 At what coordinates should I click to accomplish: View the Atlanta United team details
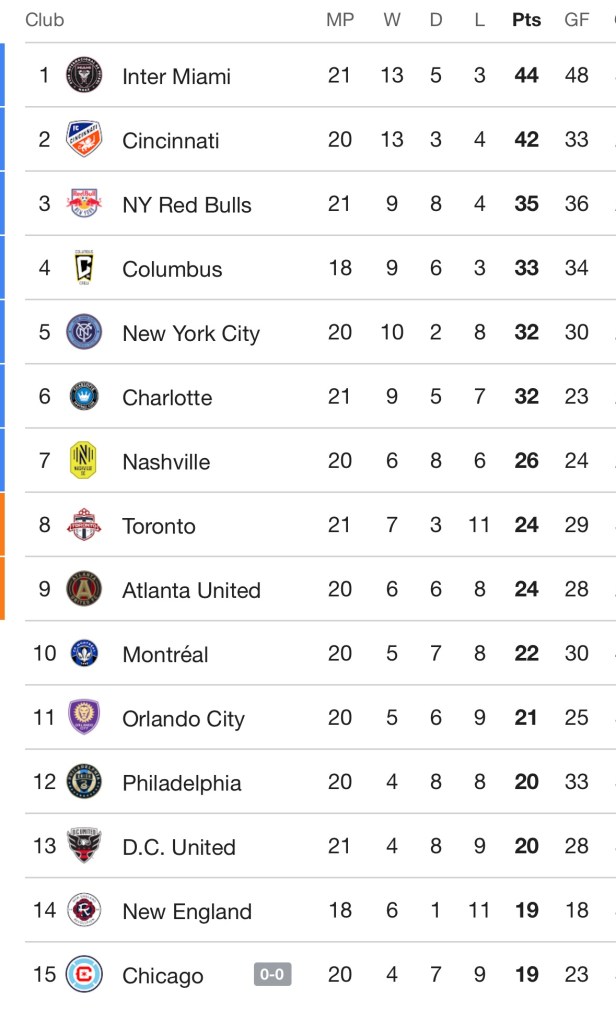tap(191, 590)
